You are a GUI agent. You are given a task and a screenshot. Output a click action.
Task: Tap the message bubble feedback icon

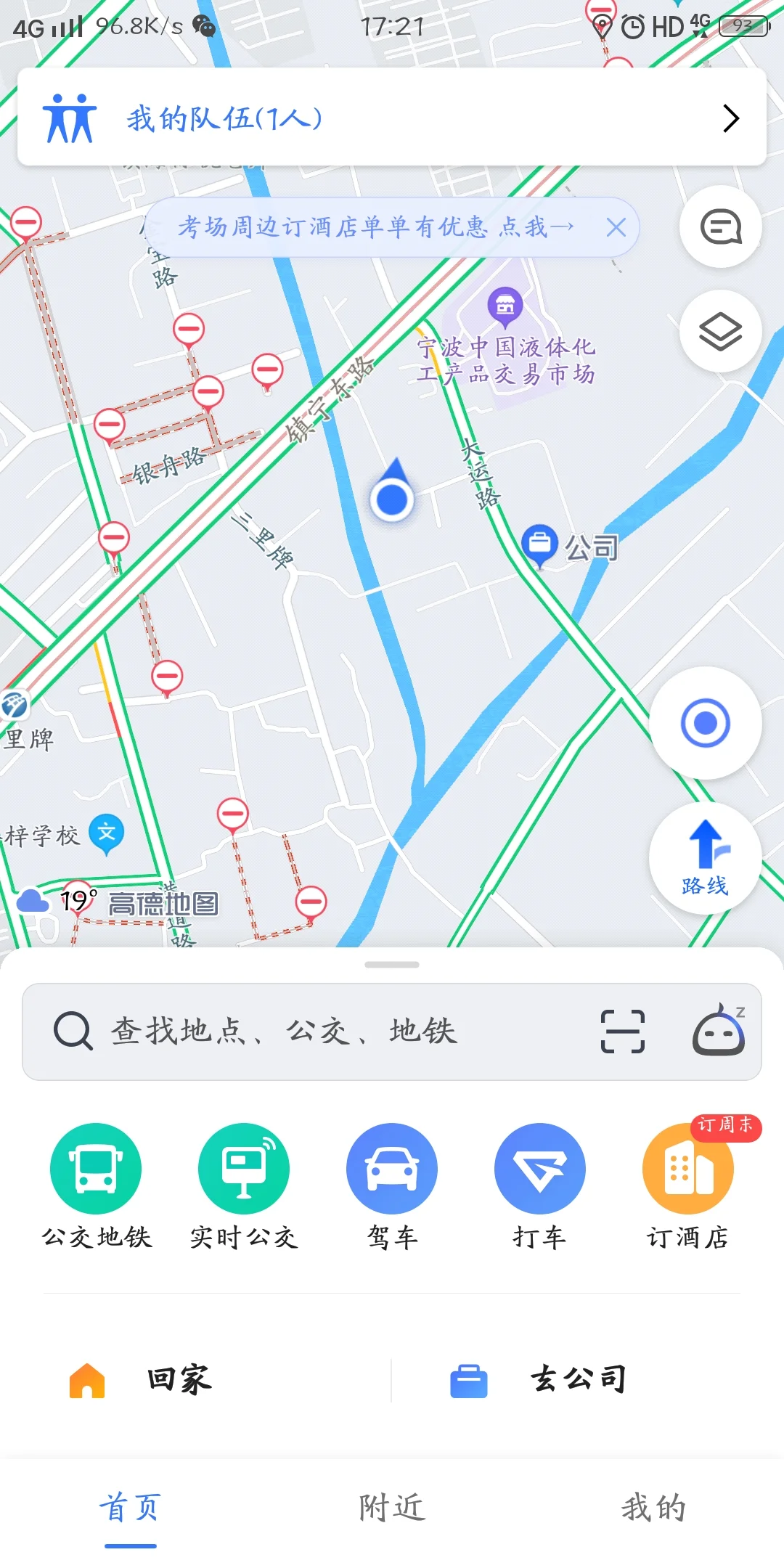point(719,227)
